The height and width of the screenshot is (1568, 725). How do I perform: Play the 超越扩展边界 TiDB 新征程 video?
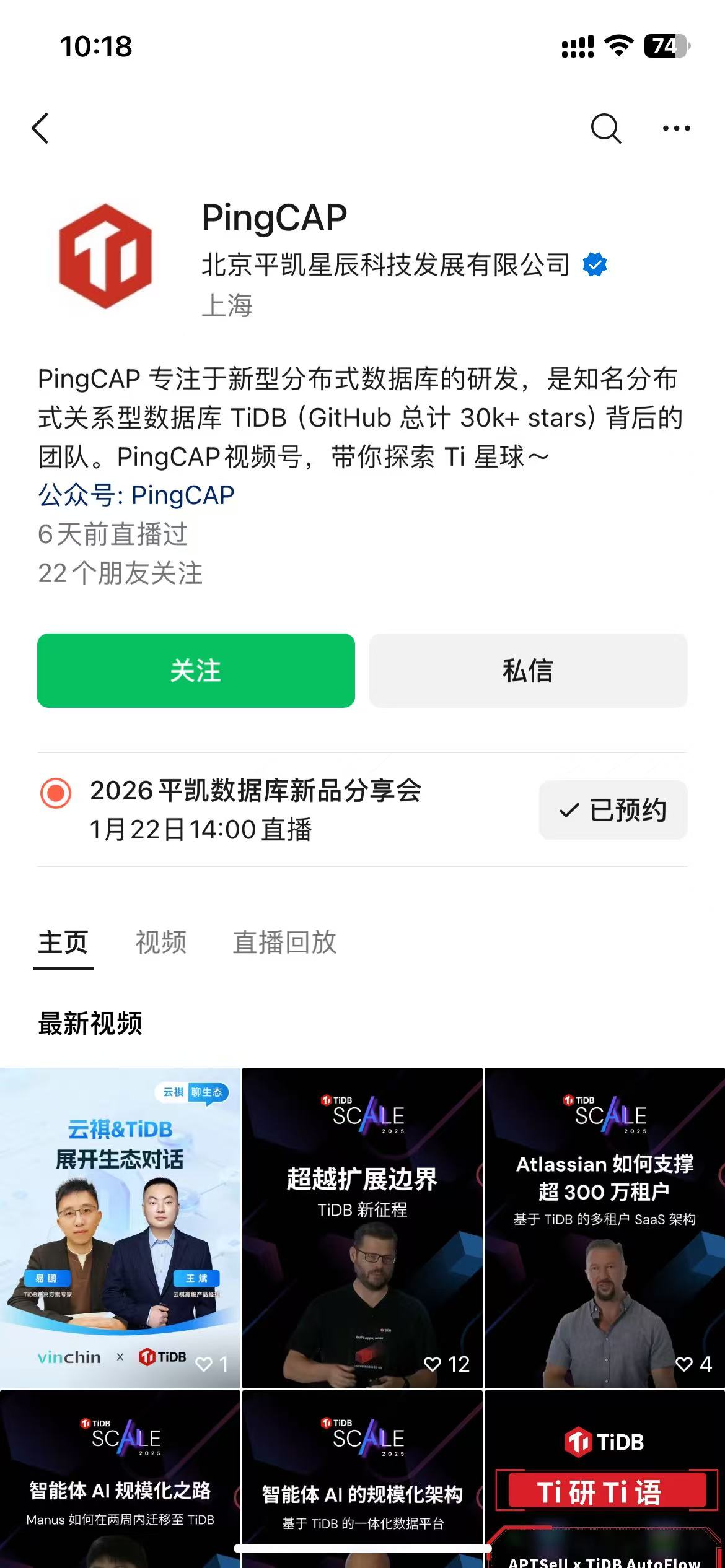click(x=362, y=1227)
